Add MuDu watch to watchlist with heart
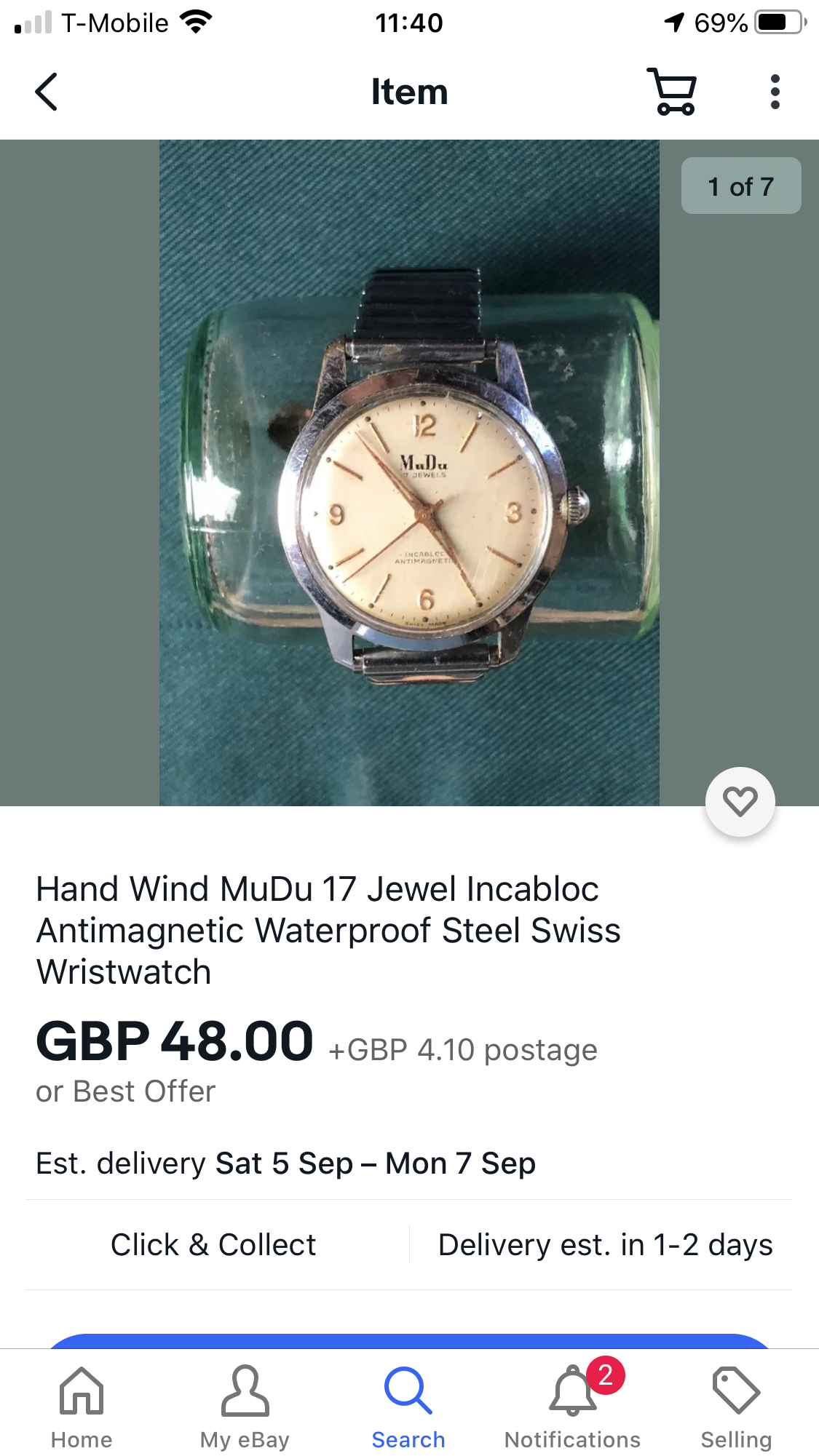Screen dimensions: 819x1456 point(740,802)
